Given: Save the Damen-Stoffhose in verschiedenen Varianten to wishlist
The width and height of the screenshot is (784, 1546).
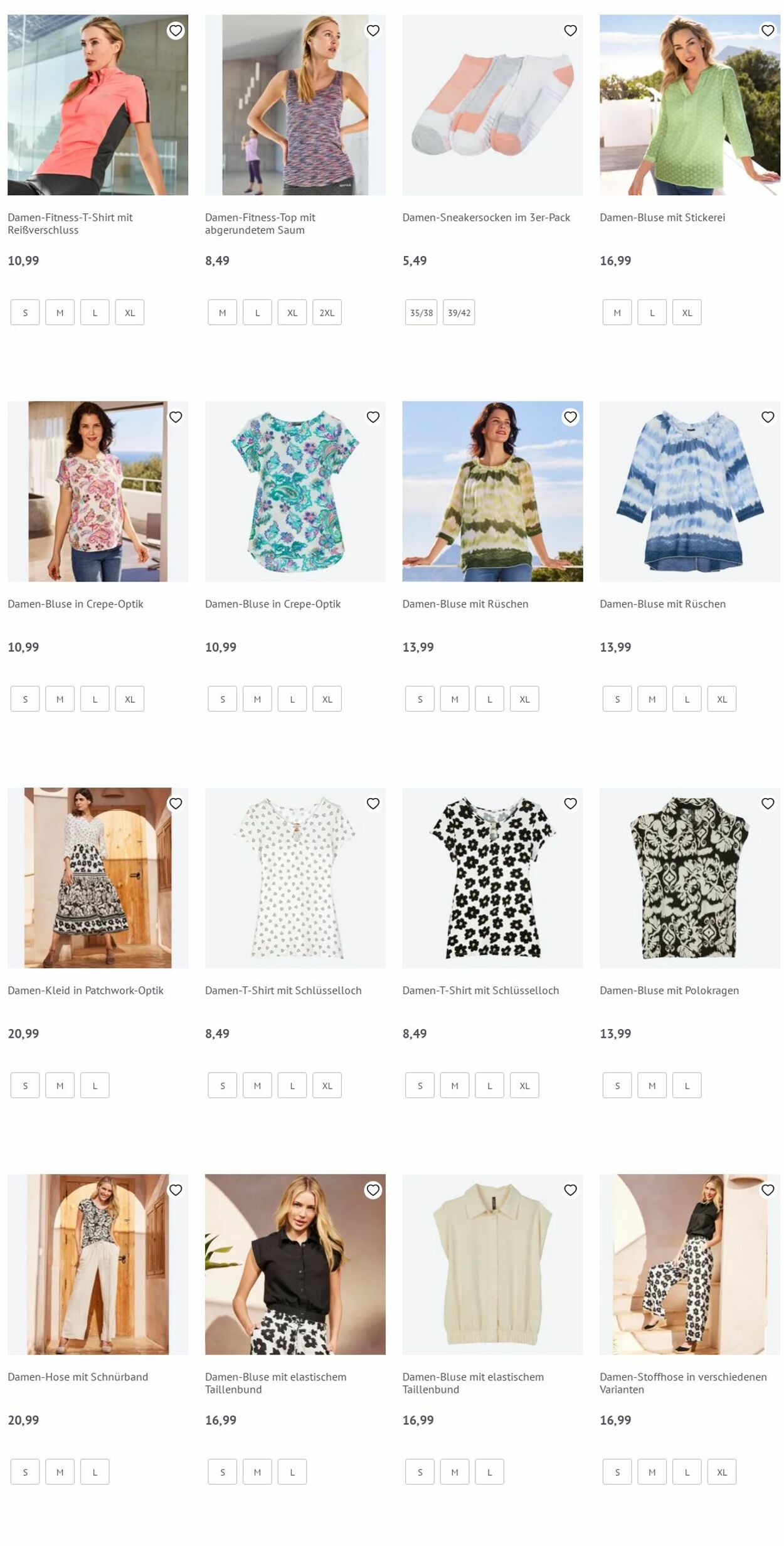Looking at the screenshot, I should point(767,1190).
